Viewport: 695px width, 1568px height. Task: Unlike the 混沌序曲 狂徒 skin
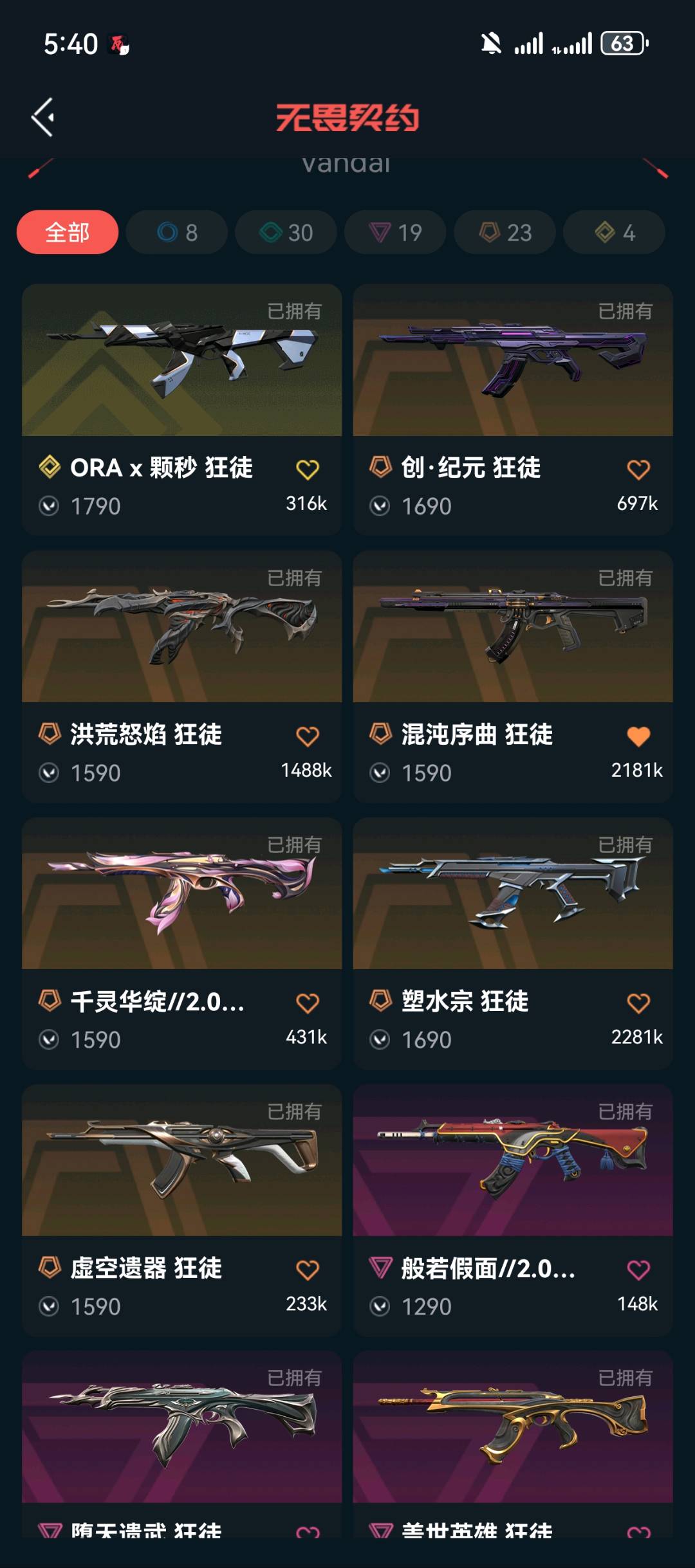tap(638, 736)
